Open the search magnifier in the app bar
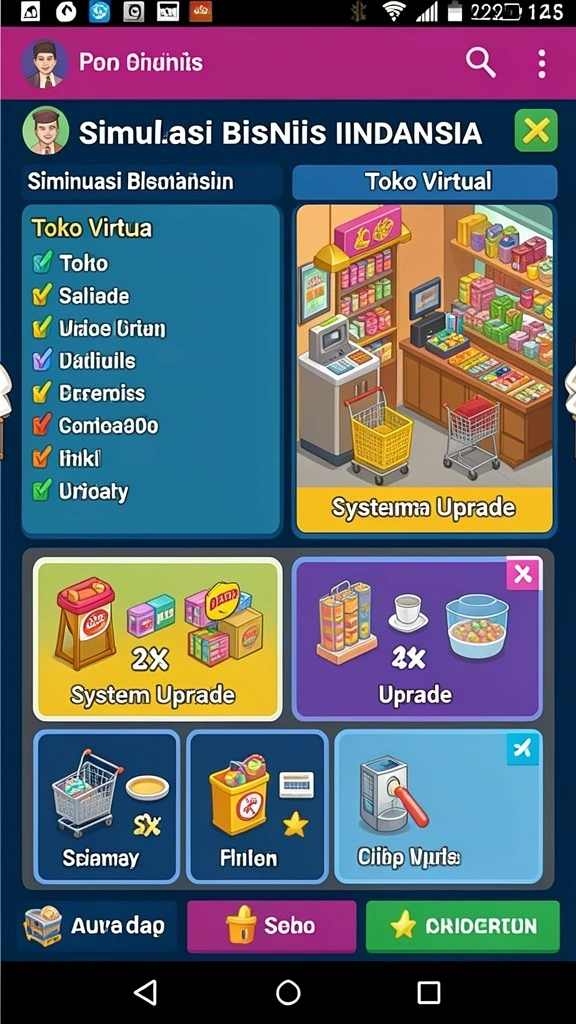 481,63
